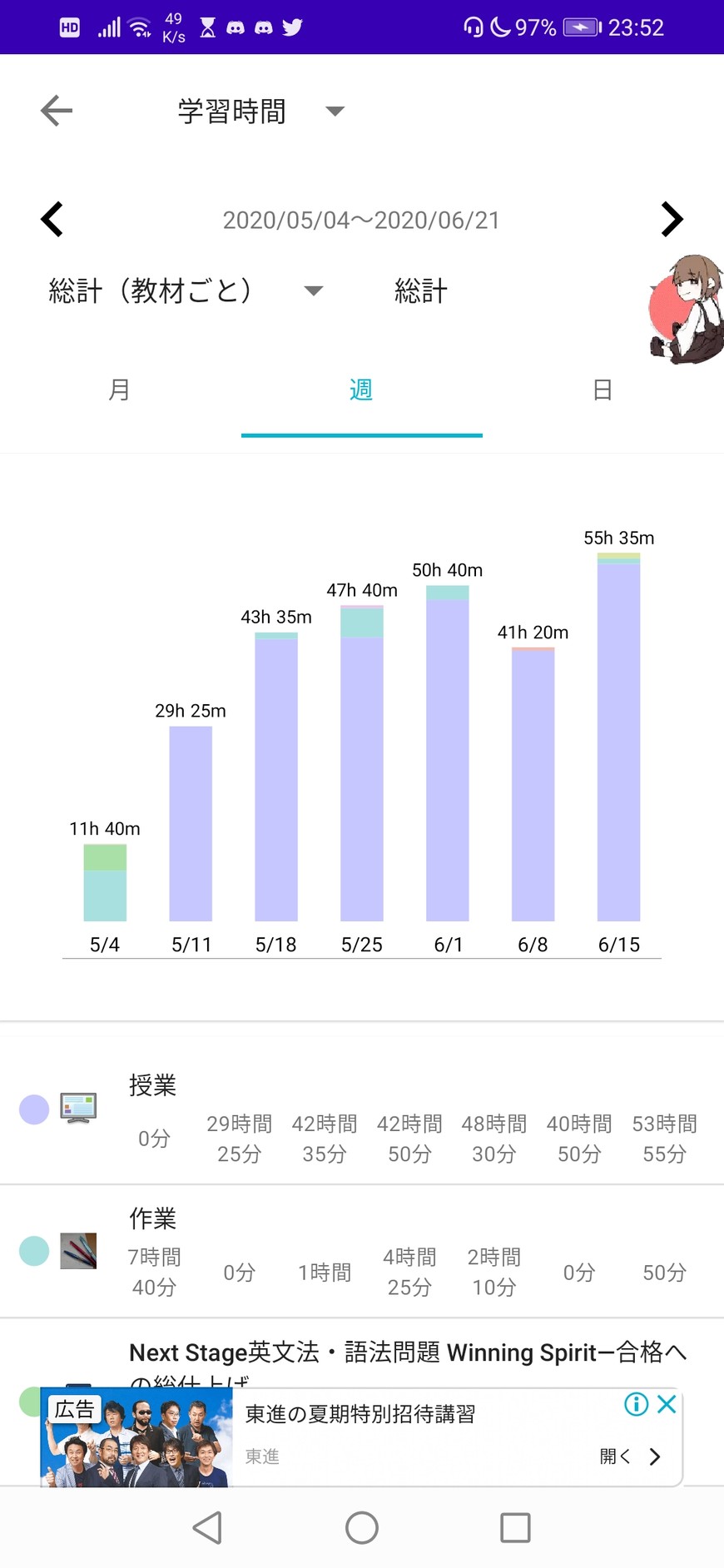Open the 作業 study row
This screenshot has width=724, height=1568.
(153, 1218)
